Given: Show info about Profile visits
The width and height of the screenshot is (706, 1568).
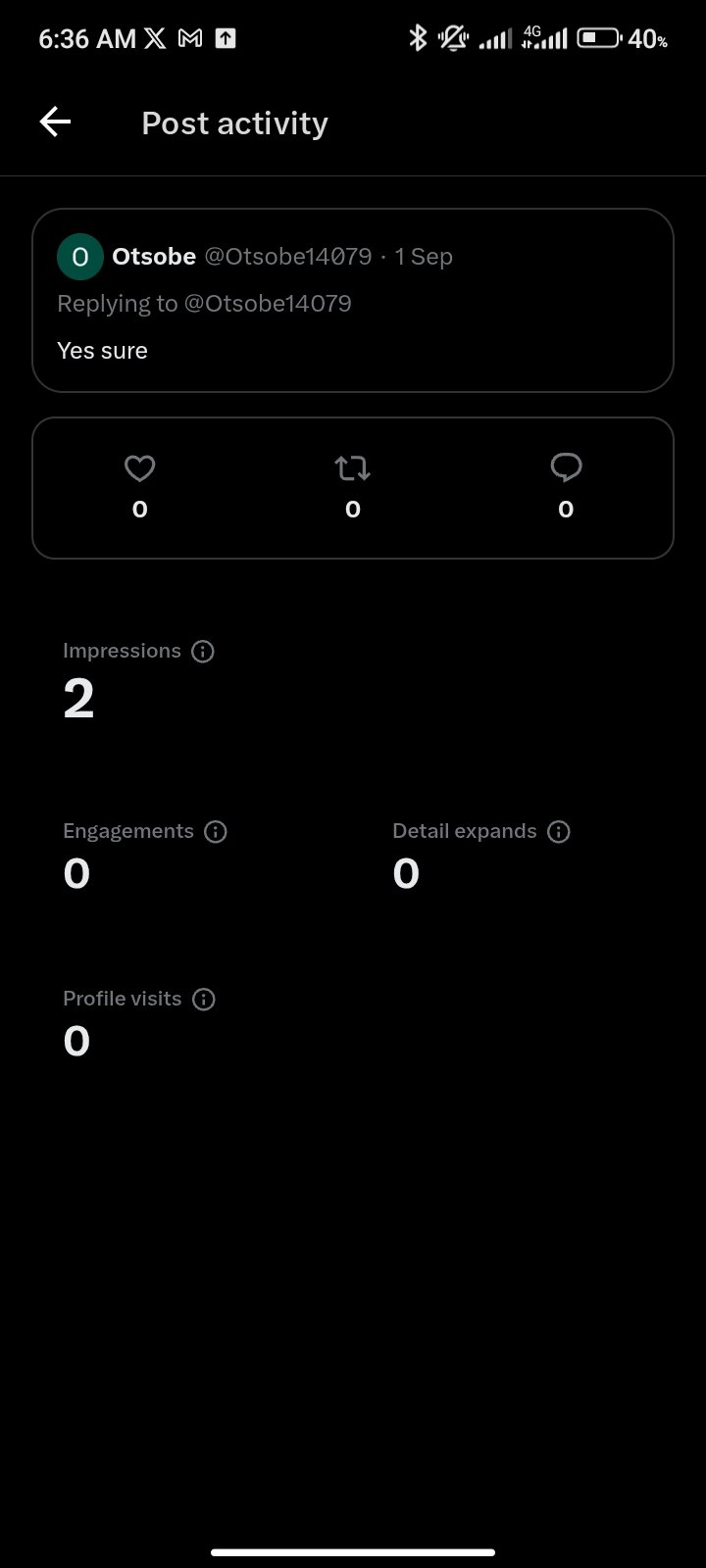Looking at the screenshot, I should [204, 1000].
